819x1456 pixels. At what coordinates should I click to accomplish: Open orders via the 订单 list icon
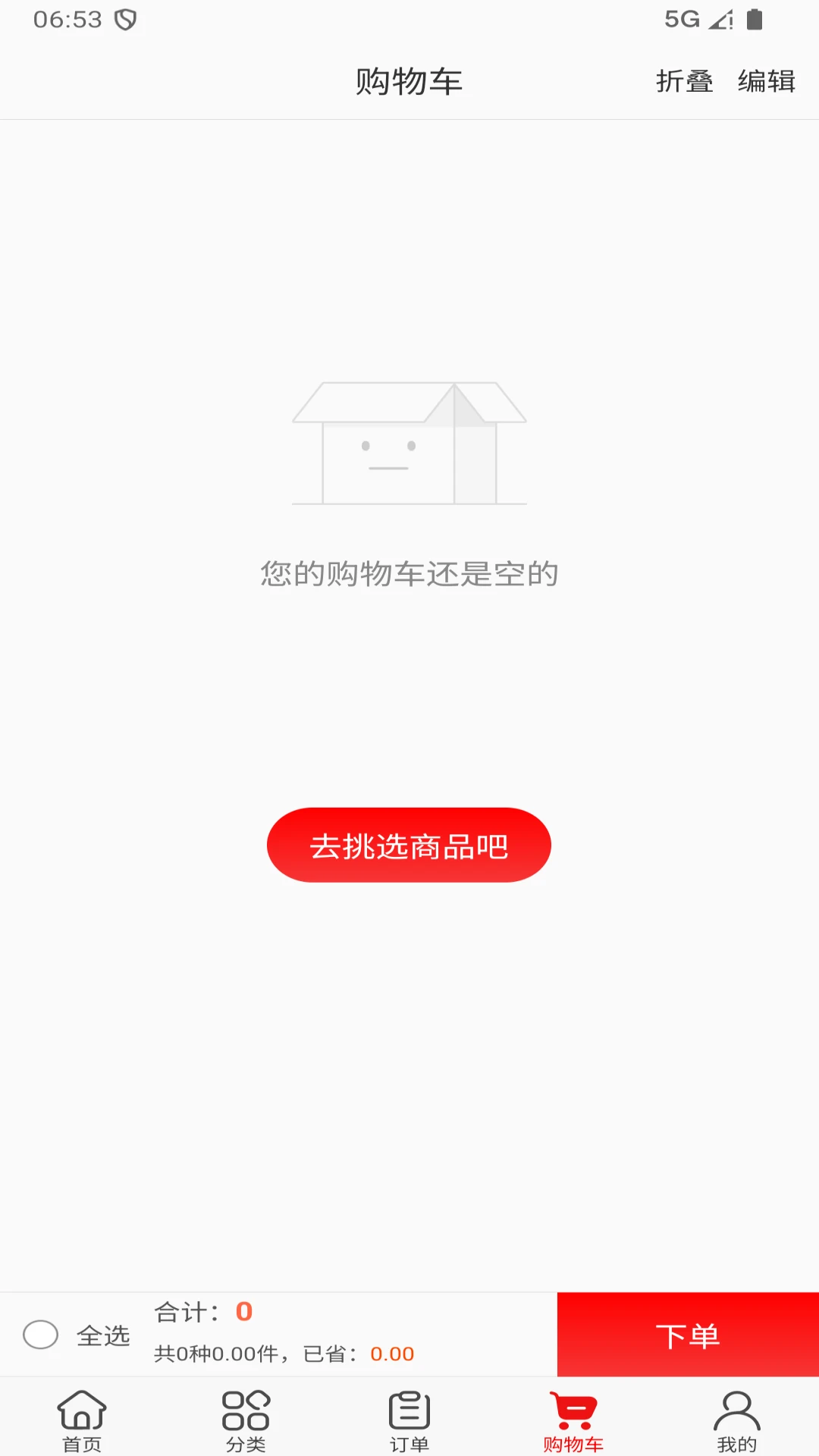coord(409,1412)
